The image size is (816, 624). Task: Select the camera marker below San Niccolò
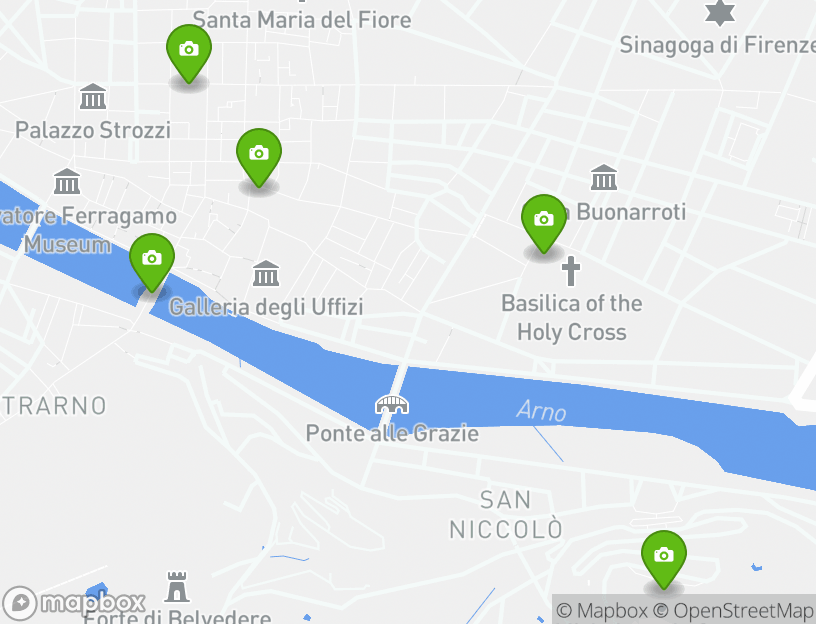(x=663, y=557)
